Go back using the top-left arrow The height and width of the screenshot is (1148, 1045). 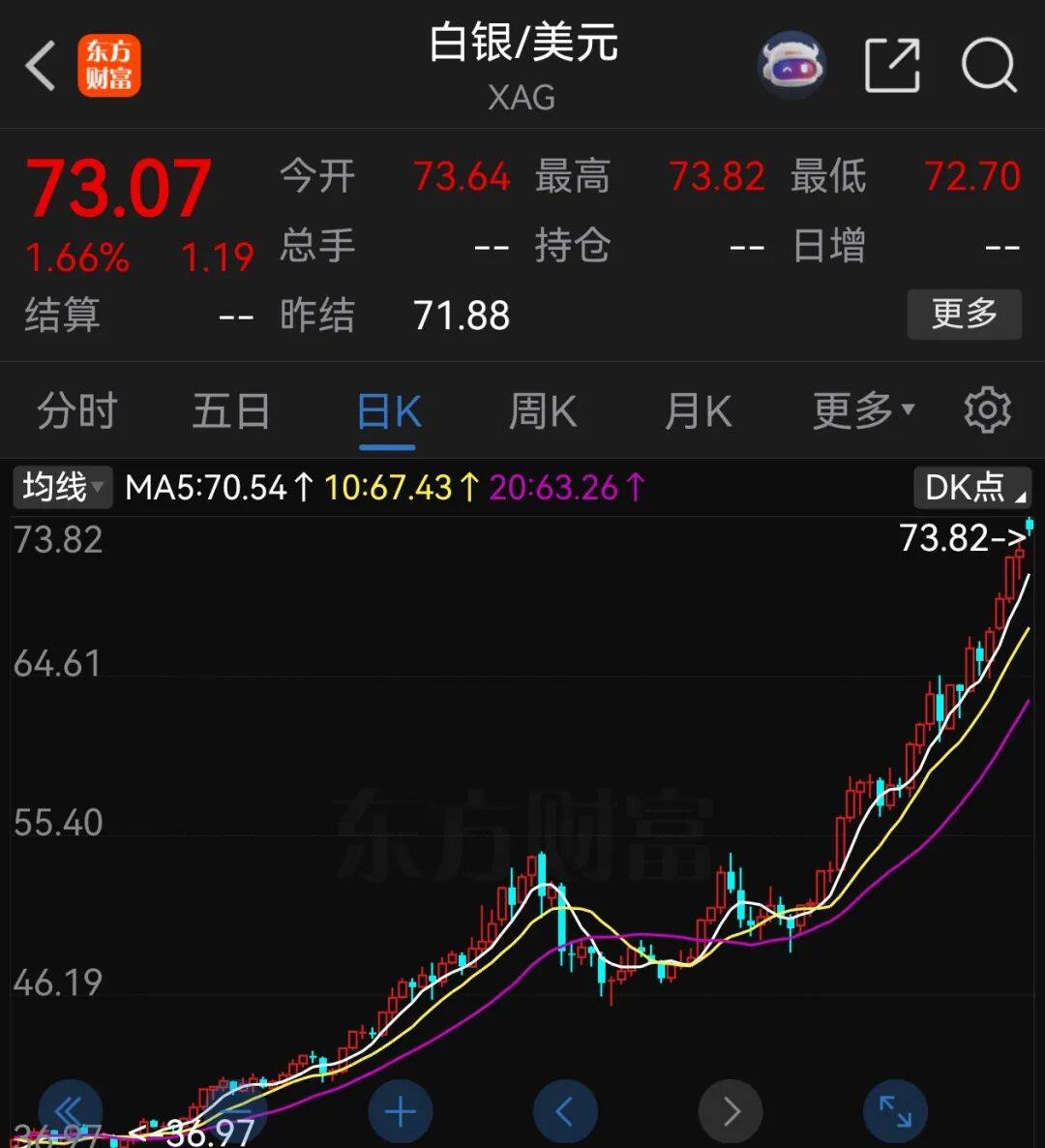(41, 66)
